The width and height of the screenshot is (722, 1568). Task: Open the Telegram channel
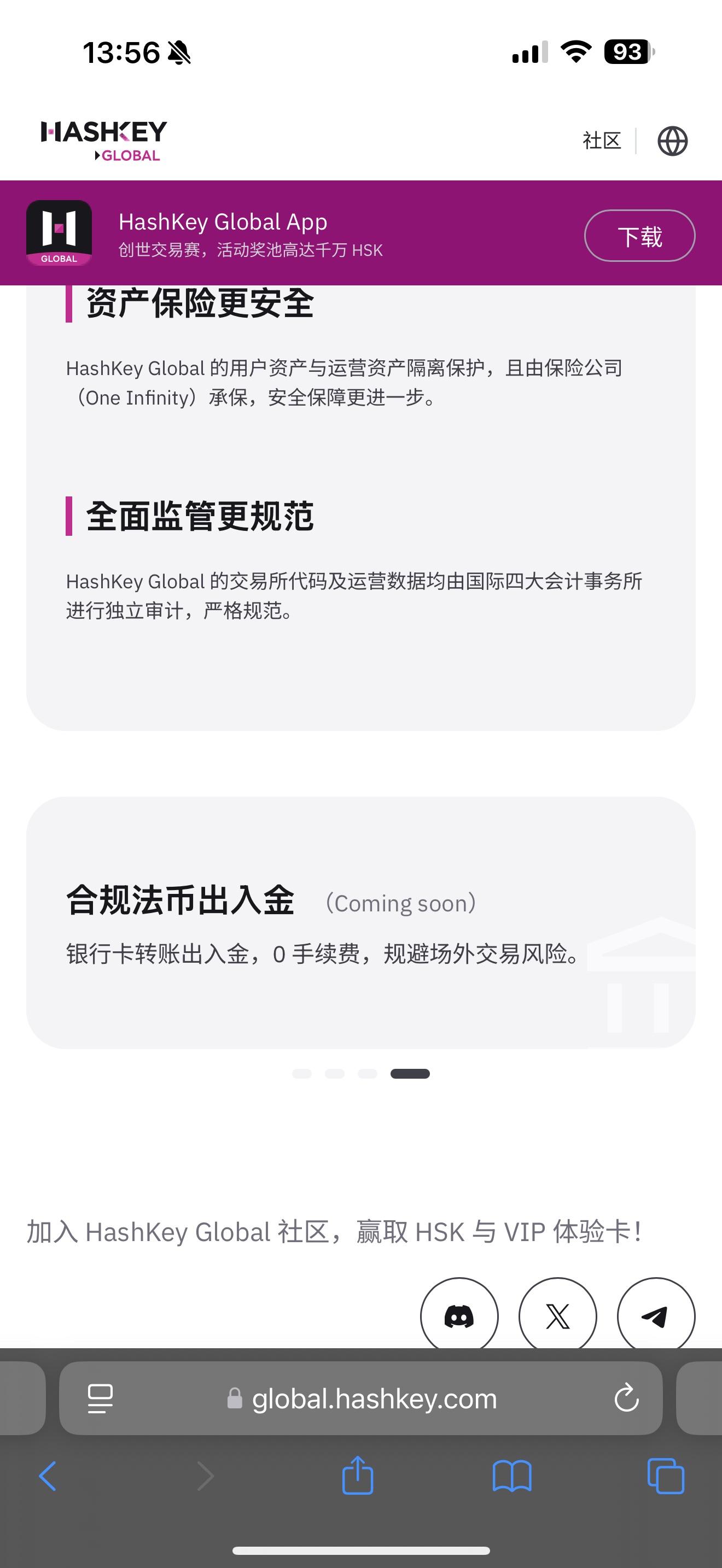click(x=656, y=1315)
